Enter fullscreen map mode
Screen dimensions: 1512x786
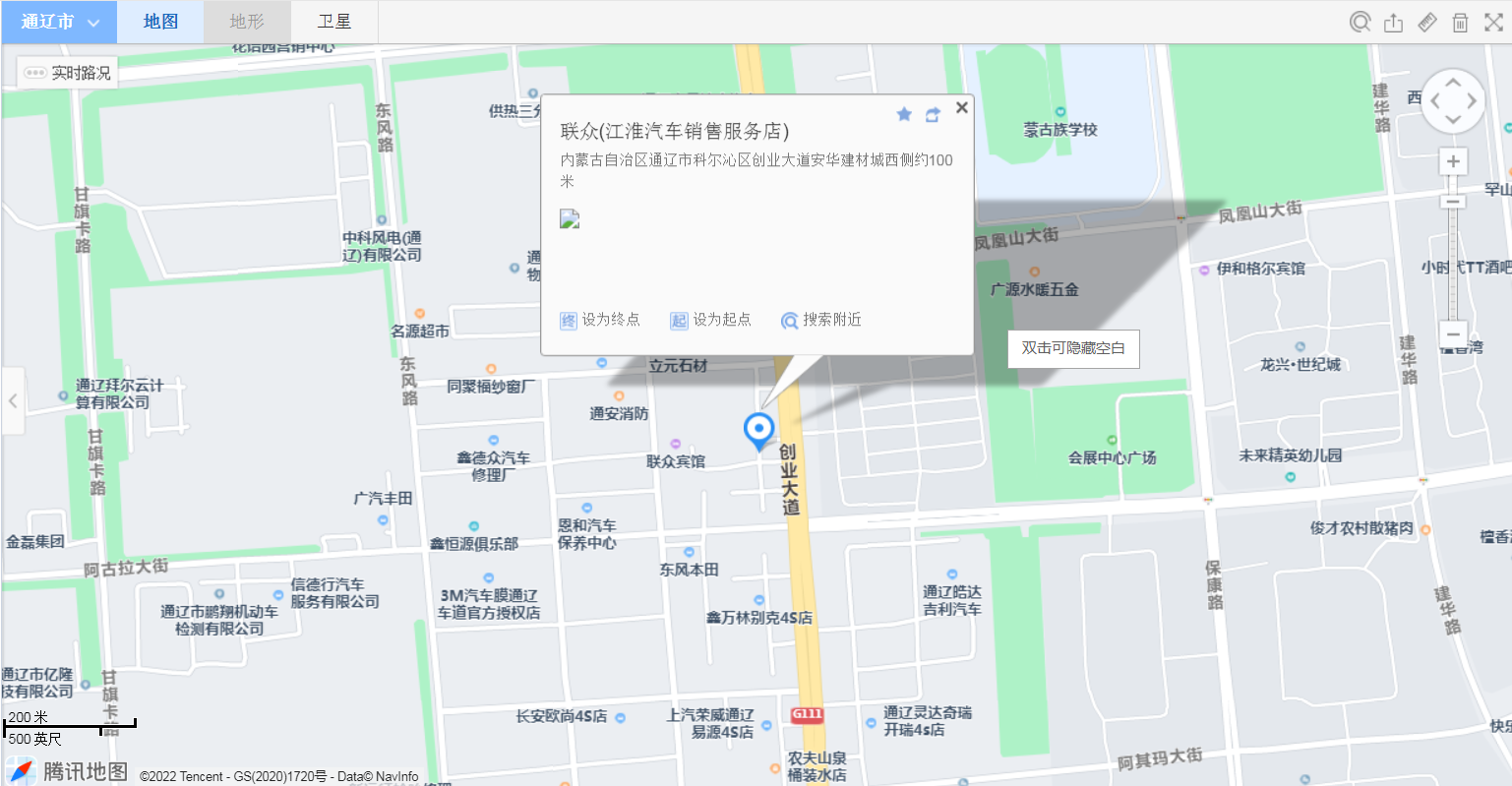1493,22
